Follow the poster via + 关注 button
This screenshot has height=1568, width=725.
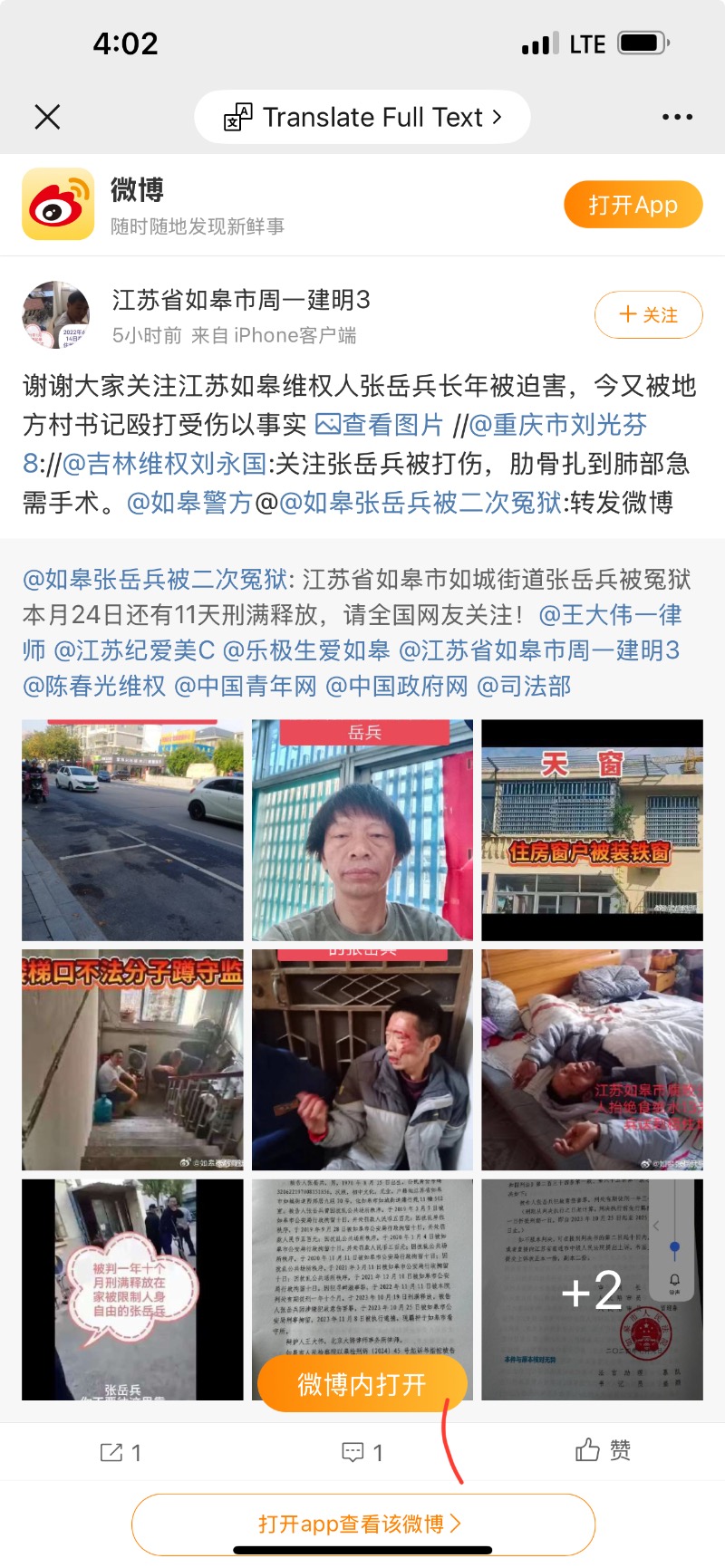648,314
